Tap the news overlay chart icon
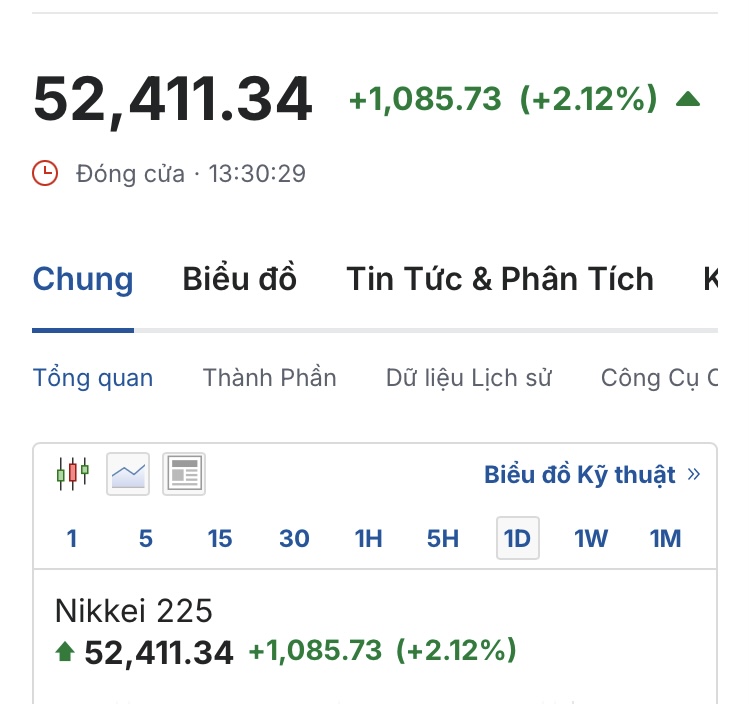 (x=185, y=473)
